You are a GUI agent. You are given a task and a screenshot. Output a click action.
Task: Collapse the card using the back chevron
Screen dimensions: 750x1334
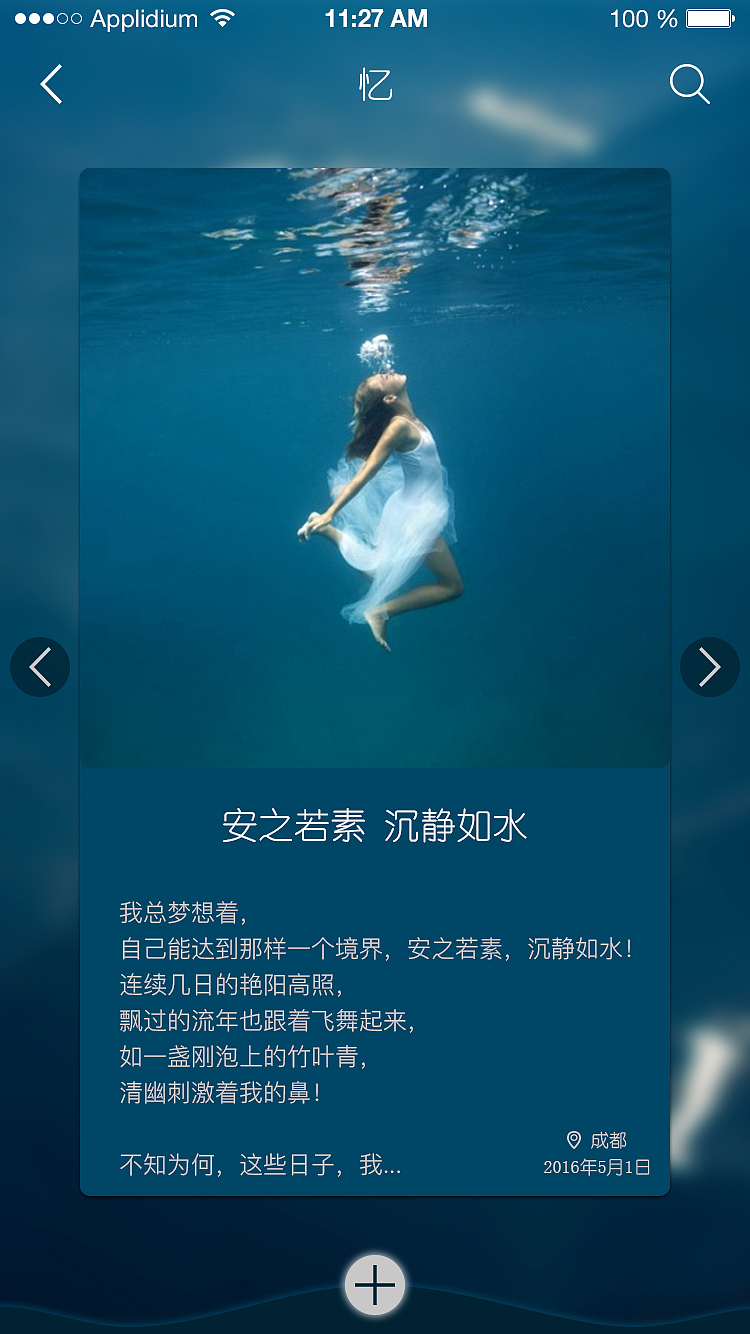point(51,84)
